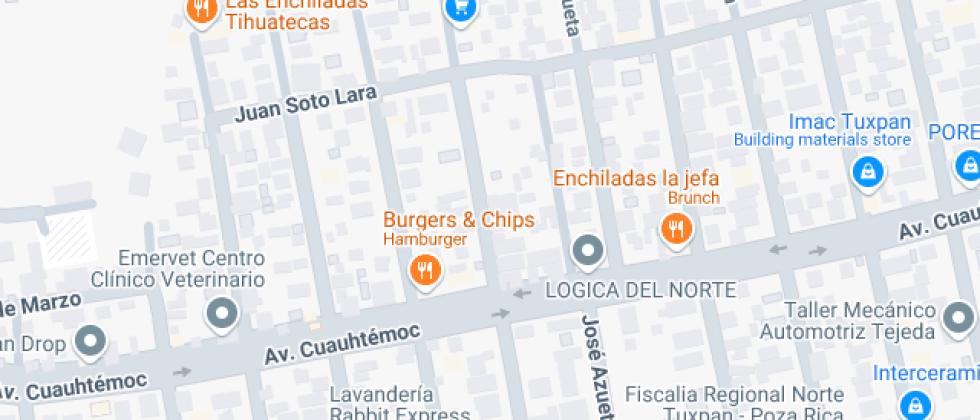
Task: Select the Enchiladas la jefa brunch pin
Action: 677,231
